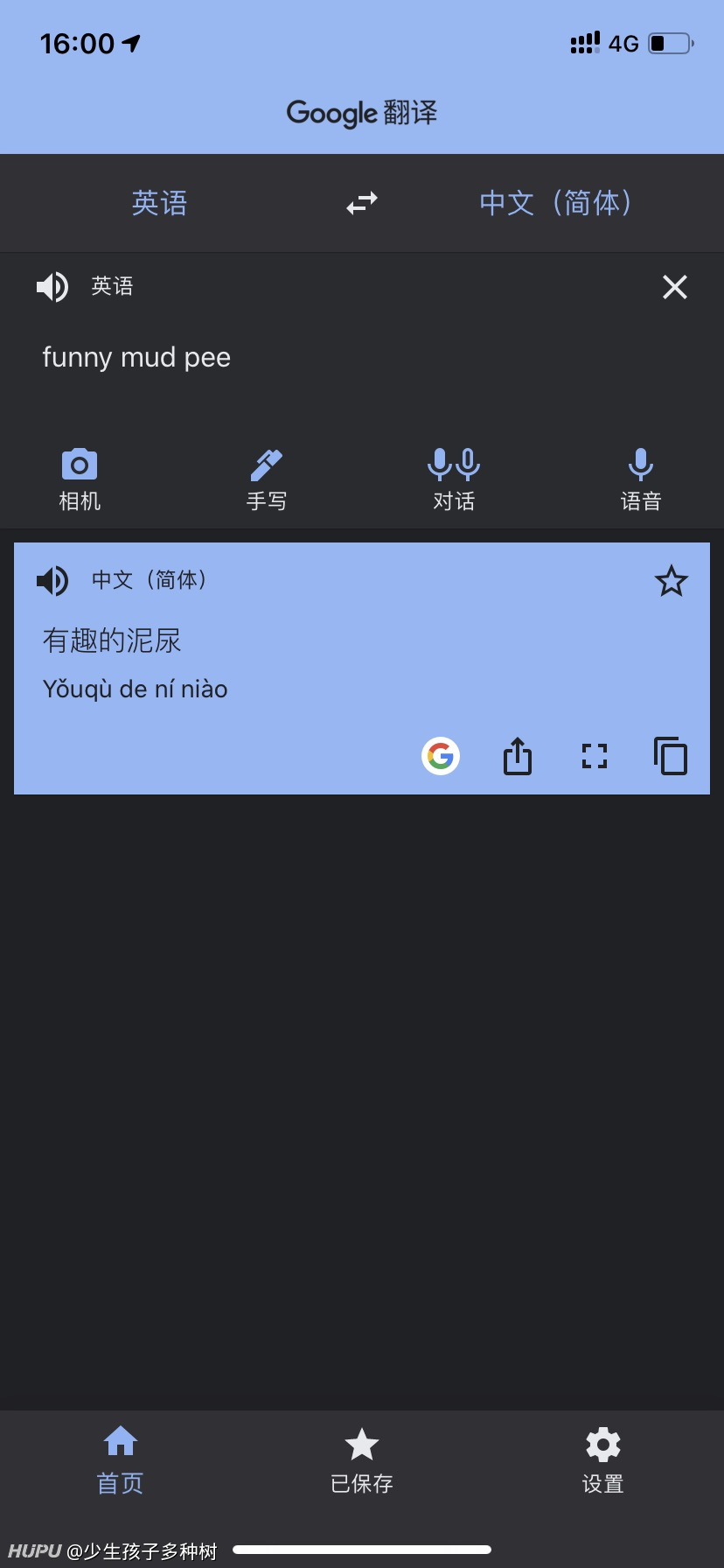Clear the entered text with the X
724x1568 pixels.
coord(674,286)
